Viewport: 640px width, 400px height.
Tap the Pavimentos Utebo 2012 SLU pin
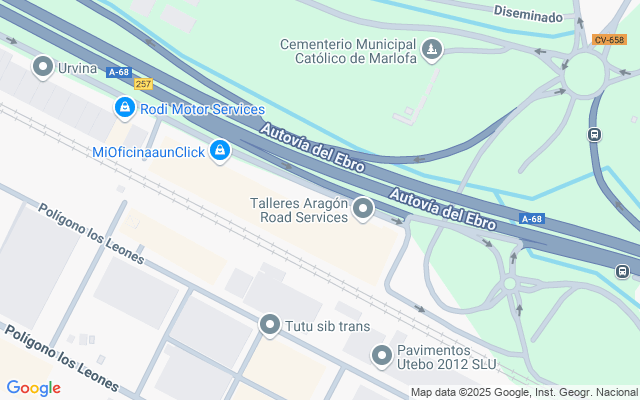[382, 356]
